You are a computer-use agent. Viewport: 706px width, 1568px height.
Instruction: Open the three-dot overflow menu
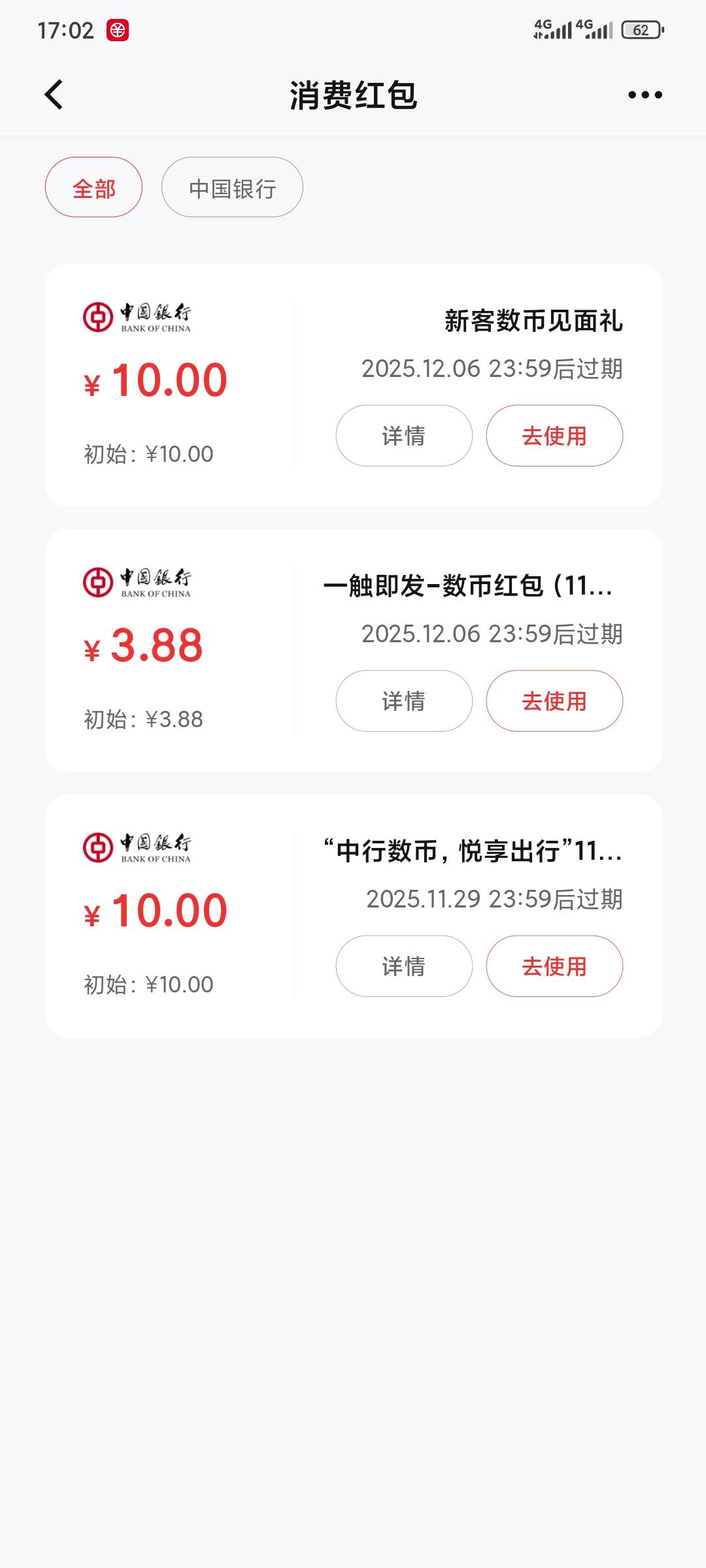pyautogui.click(x=645, y=95)
